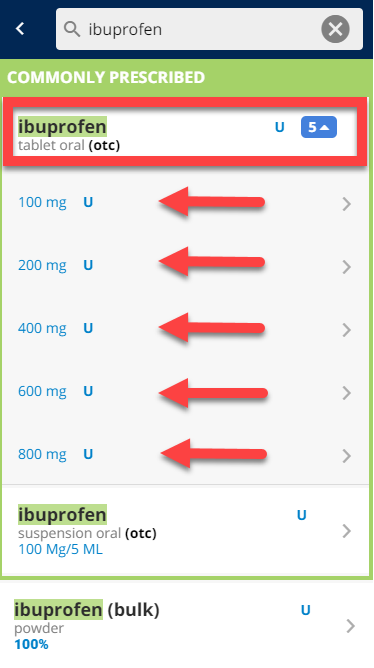374x668 pixels.
Task: Open the 400 mg option
Action: [186, 328]
